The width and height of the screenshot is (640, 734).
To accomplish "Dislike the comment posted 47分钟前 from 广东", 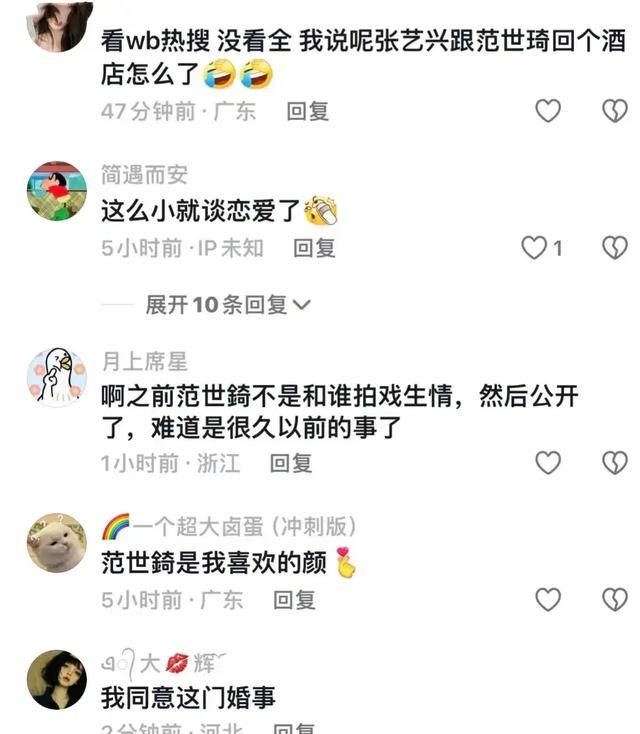I will (x=614, y=111).
